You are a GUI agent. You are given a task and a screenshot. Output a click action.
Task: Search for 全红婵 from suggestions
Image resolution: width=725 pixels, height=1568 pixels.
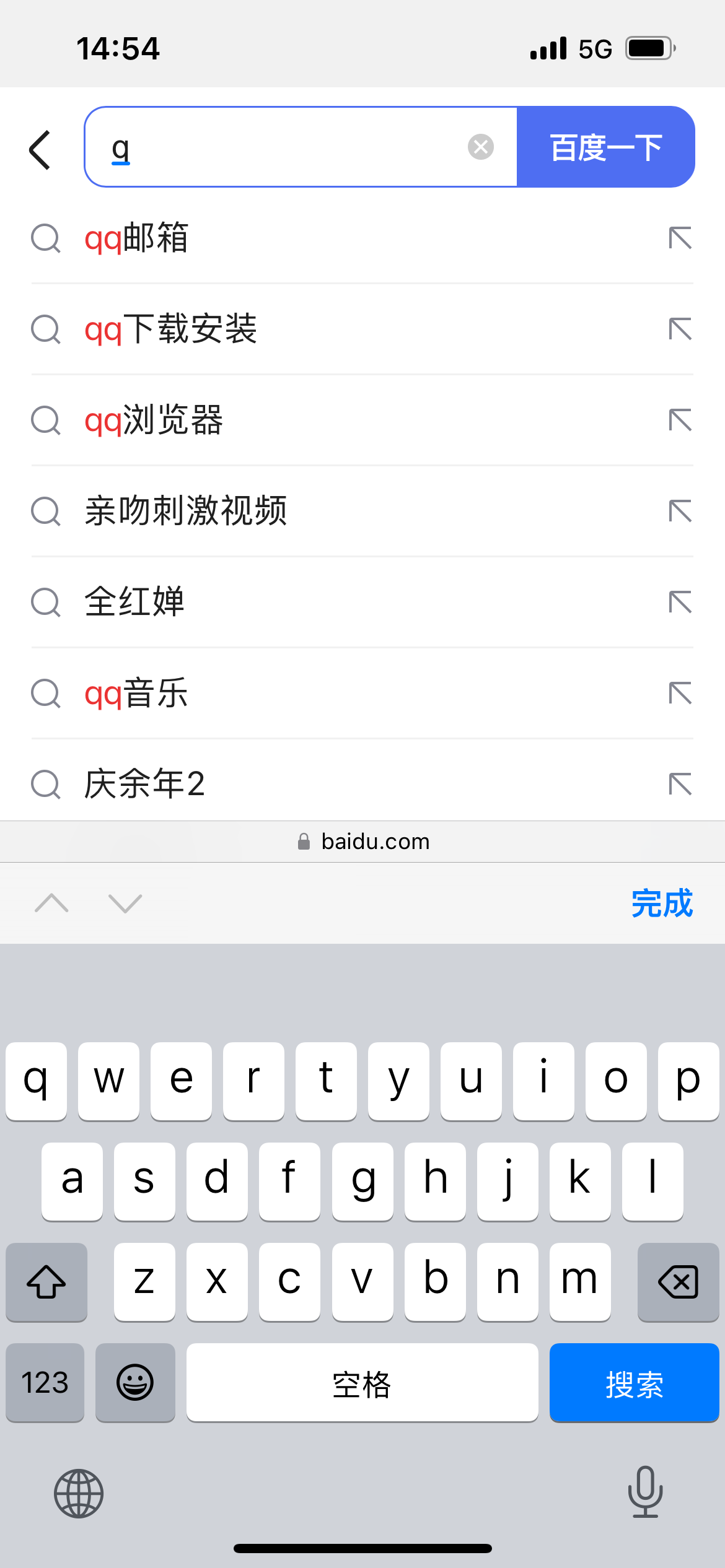(x=134, y=602)
